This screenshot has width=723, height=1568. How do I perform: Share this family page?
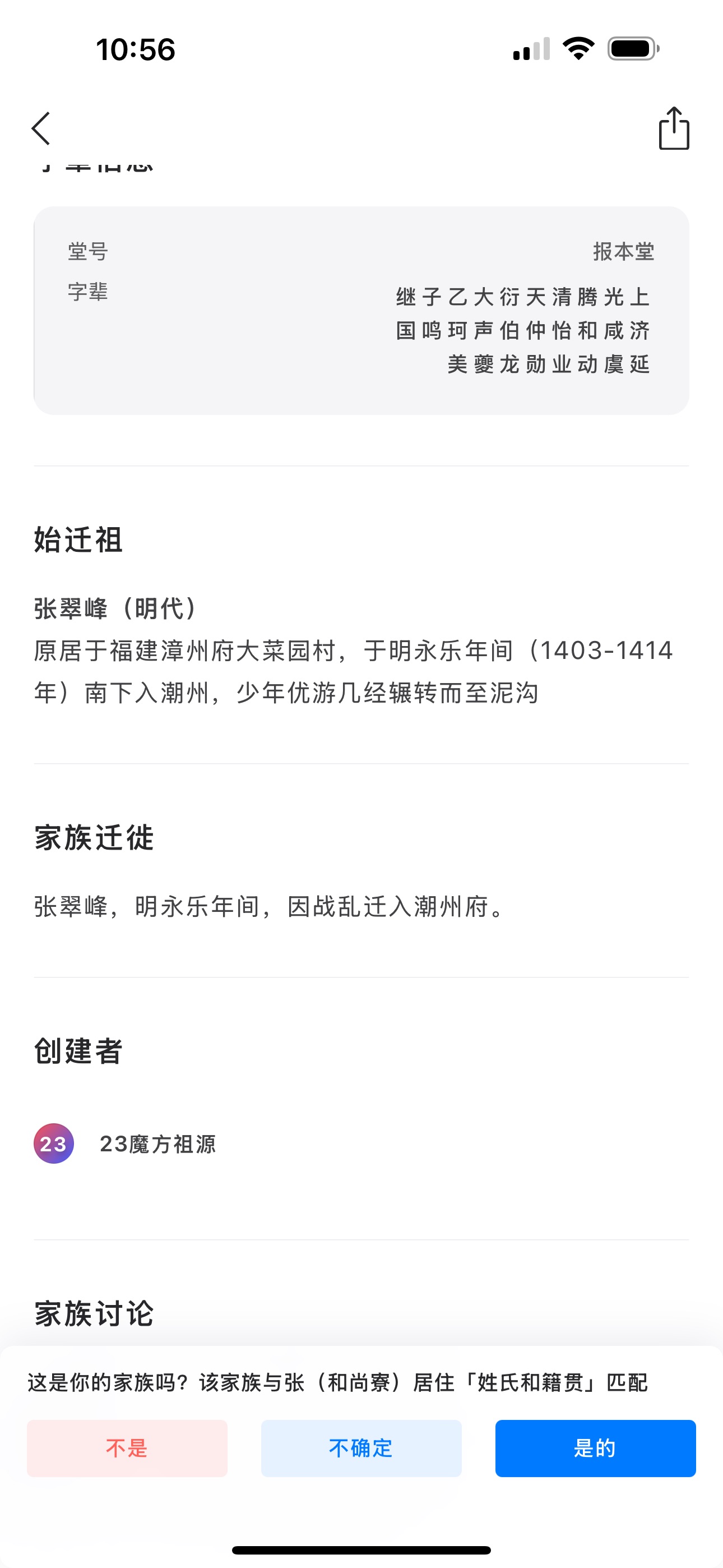(674, 128)
